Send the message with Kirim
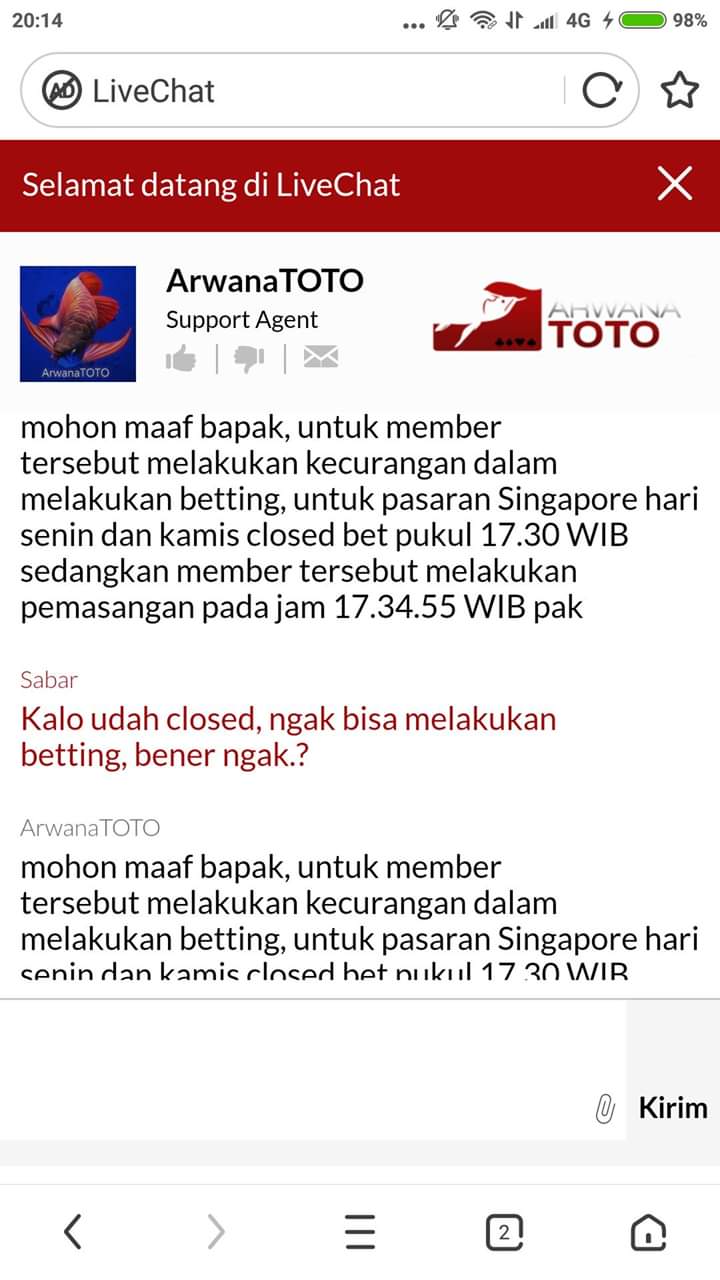The image size is (720, 1280). (673, 1108)
